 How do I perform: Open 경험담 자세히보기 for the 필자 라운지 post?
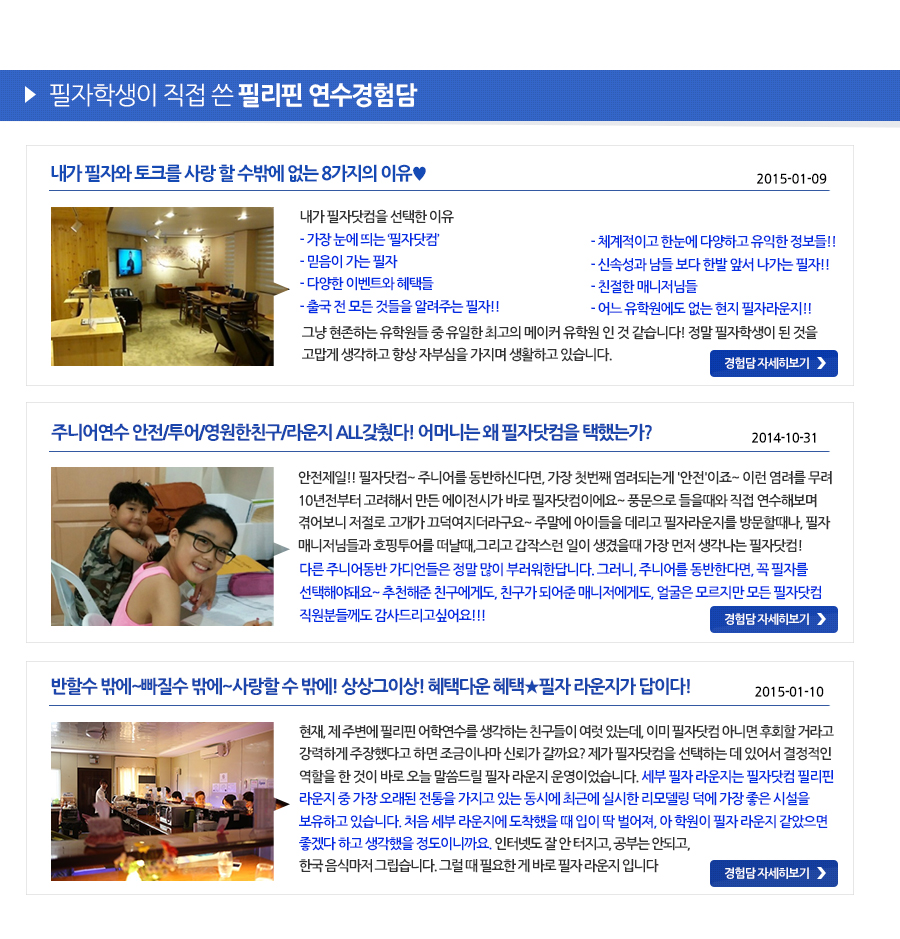coord(773,873)
